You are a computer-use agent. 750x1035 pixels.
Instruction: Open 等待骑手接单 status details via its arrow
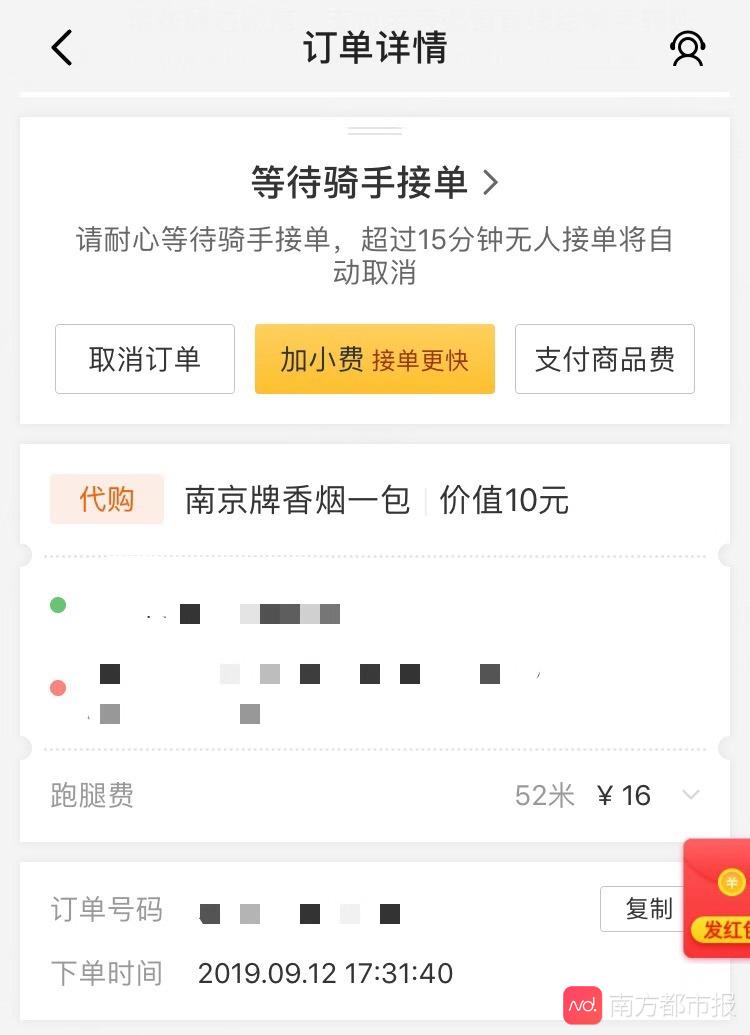pos(490,183)
